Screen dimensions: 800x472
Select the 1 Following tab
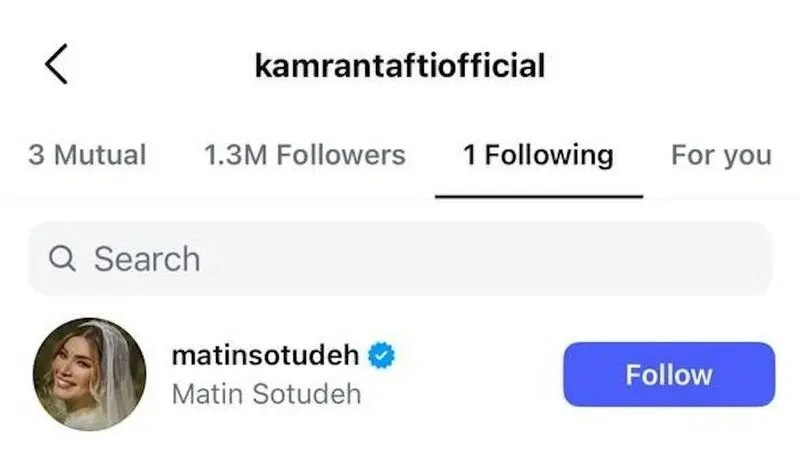click(538, 155)
